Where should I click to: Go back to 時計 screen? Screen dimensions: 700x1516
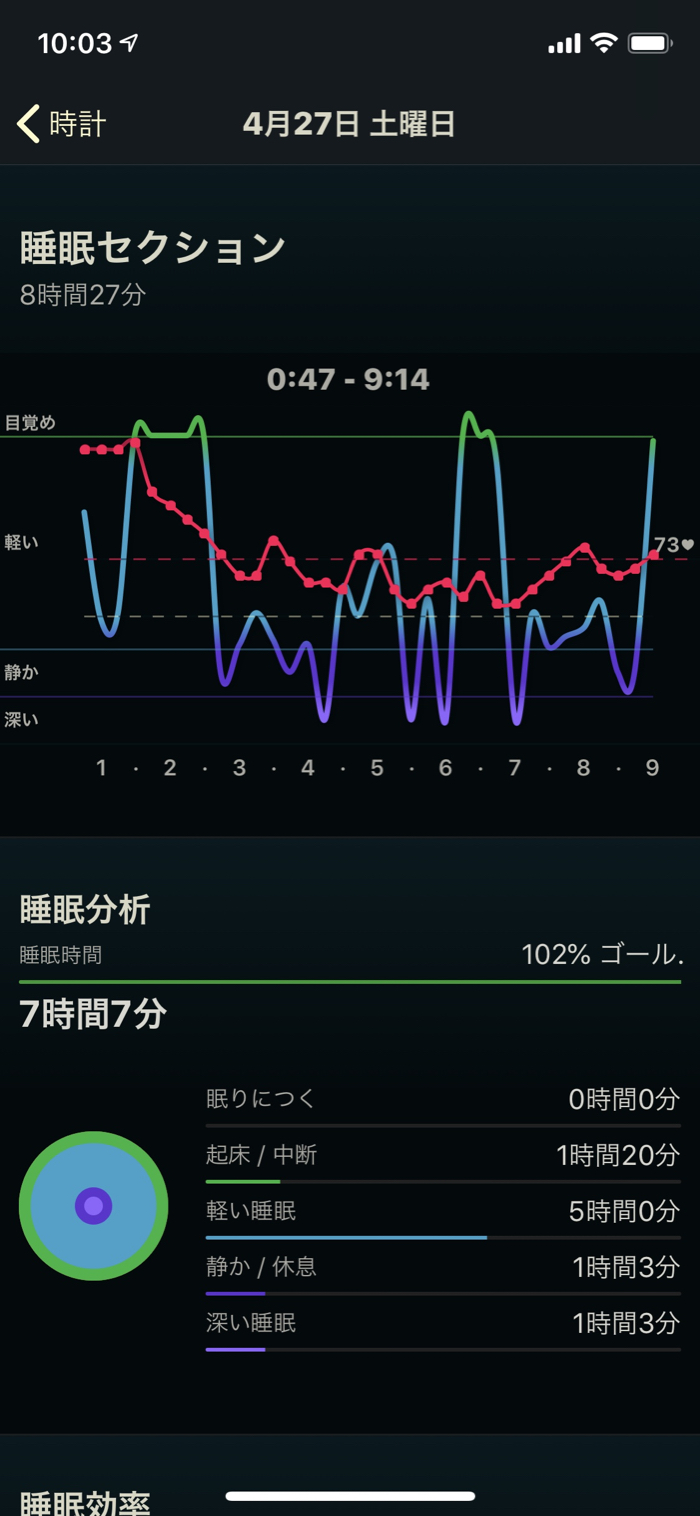point(62,124)
